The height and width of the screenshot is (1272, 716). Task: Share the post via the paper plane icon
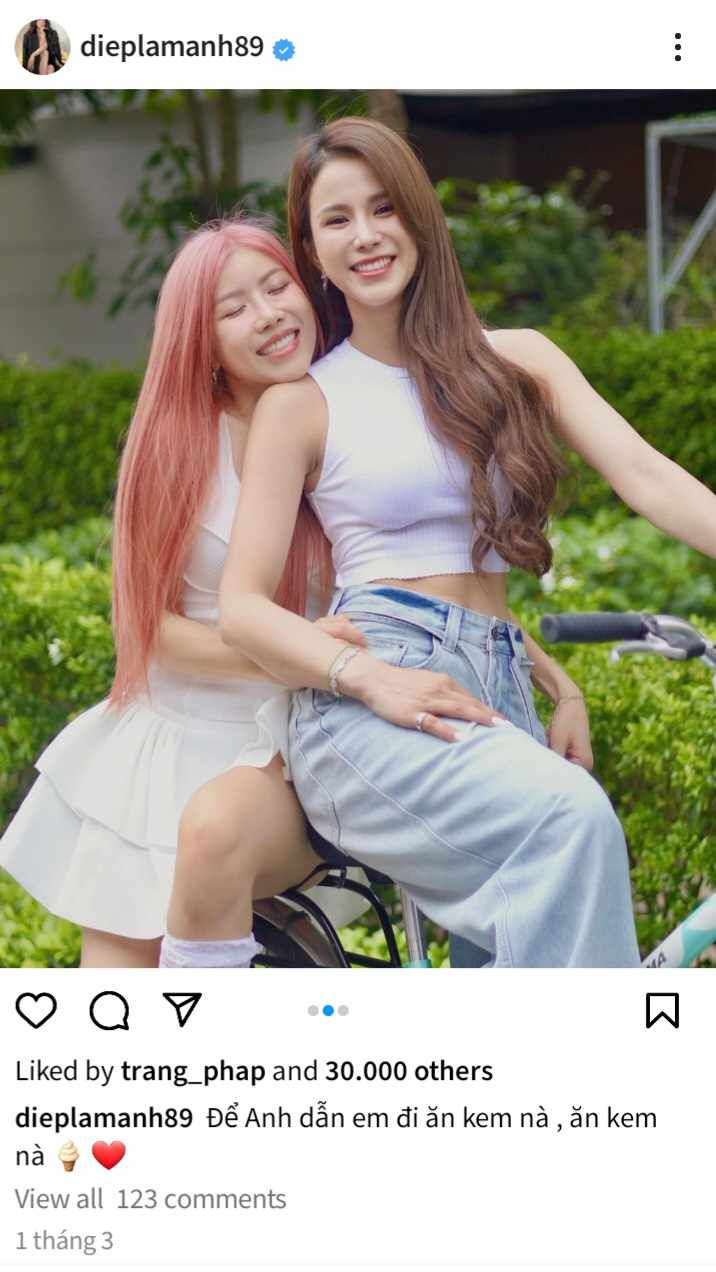click(182, 1009)
